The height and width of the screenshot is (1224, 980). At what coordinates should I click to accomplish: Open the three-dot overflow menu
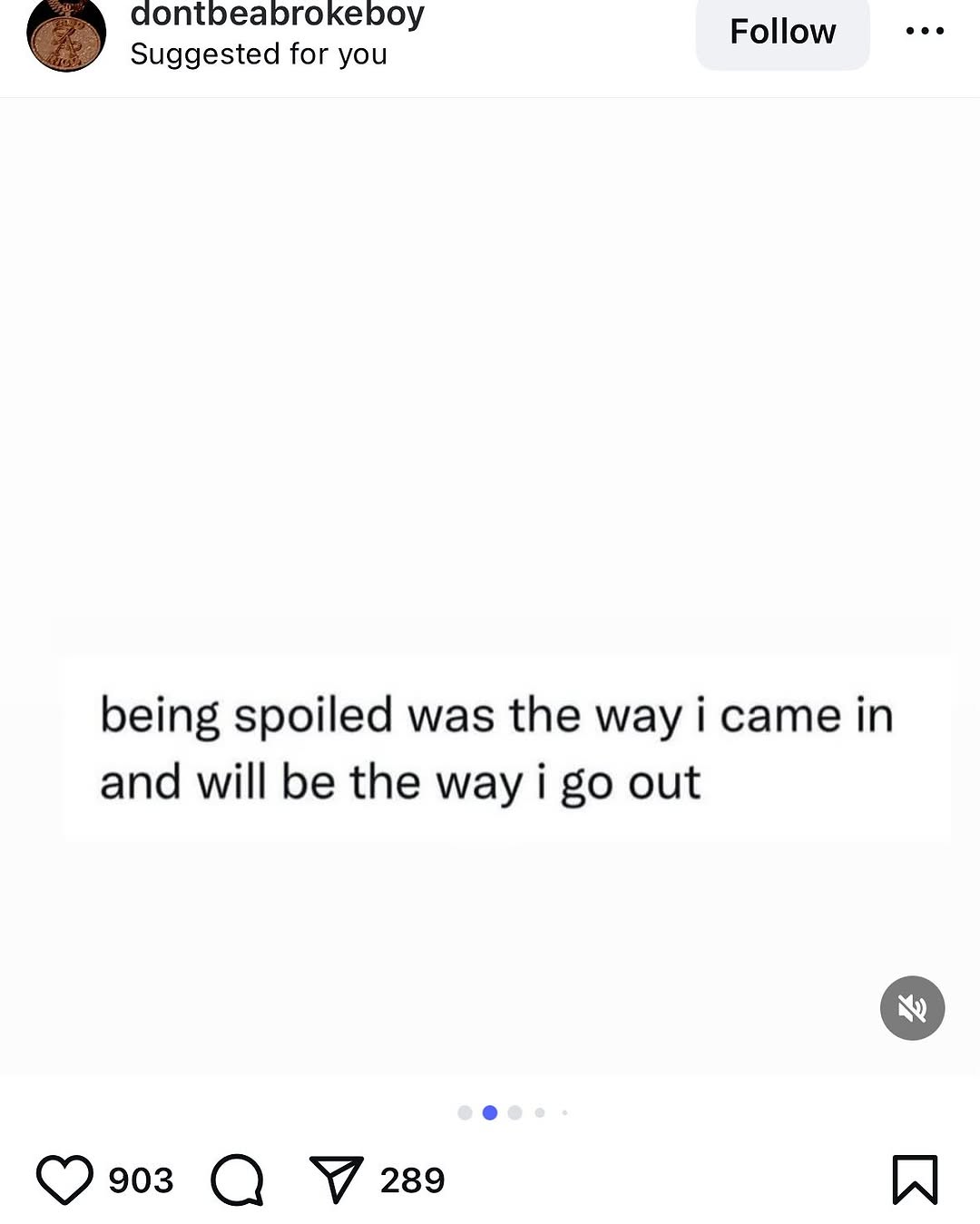point(925,31)
